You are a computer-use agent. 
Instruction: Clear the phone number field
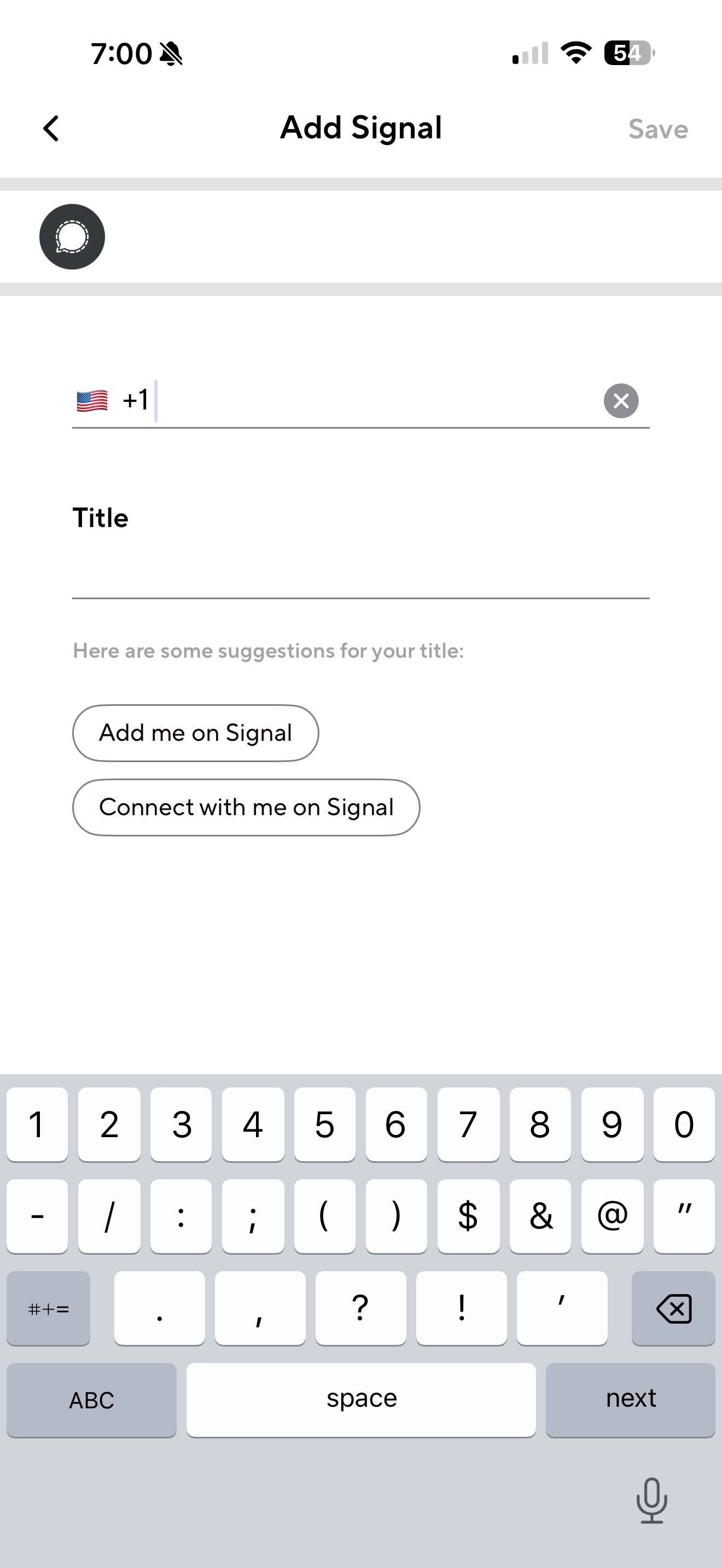[x=620, y=401]
